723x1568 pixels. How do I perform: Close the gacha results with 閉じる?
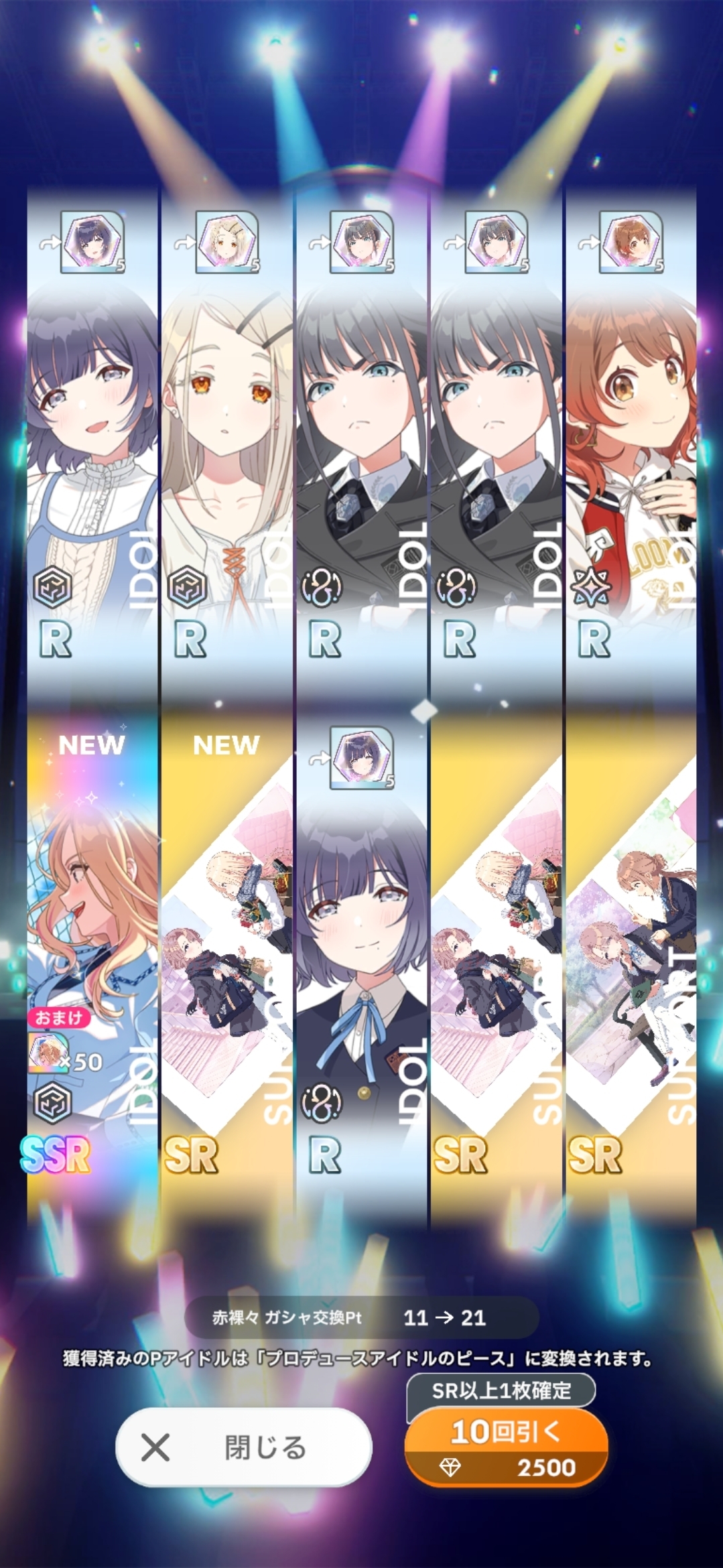pos(243,1447)
